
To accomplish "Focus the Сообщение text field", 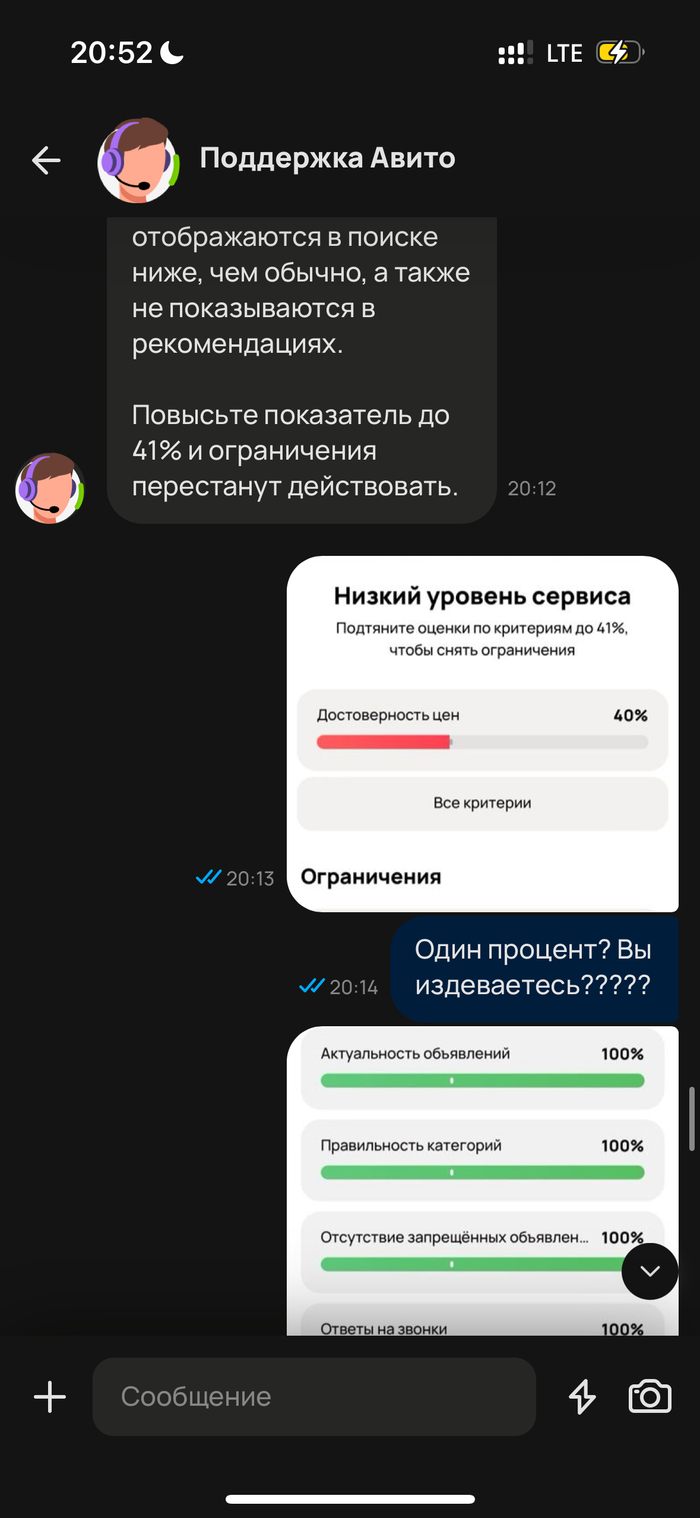I will pyautogui.click(x=314, y=1397).
